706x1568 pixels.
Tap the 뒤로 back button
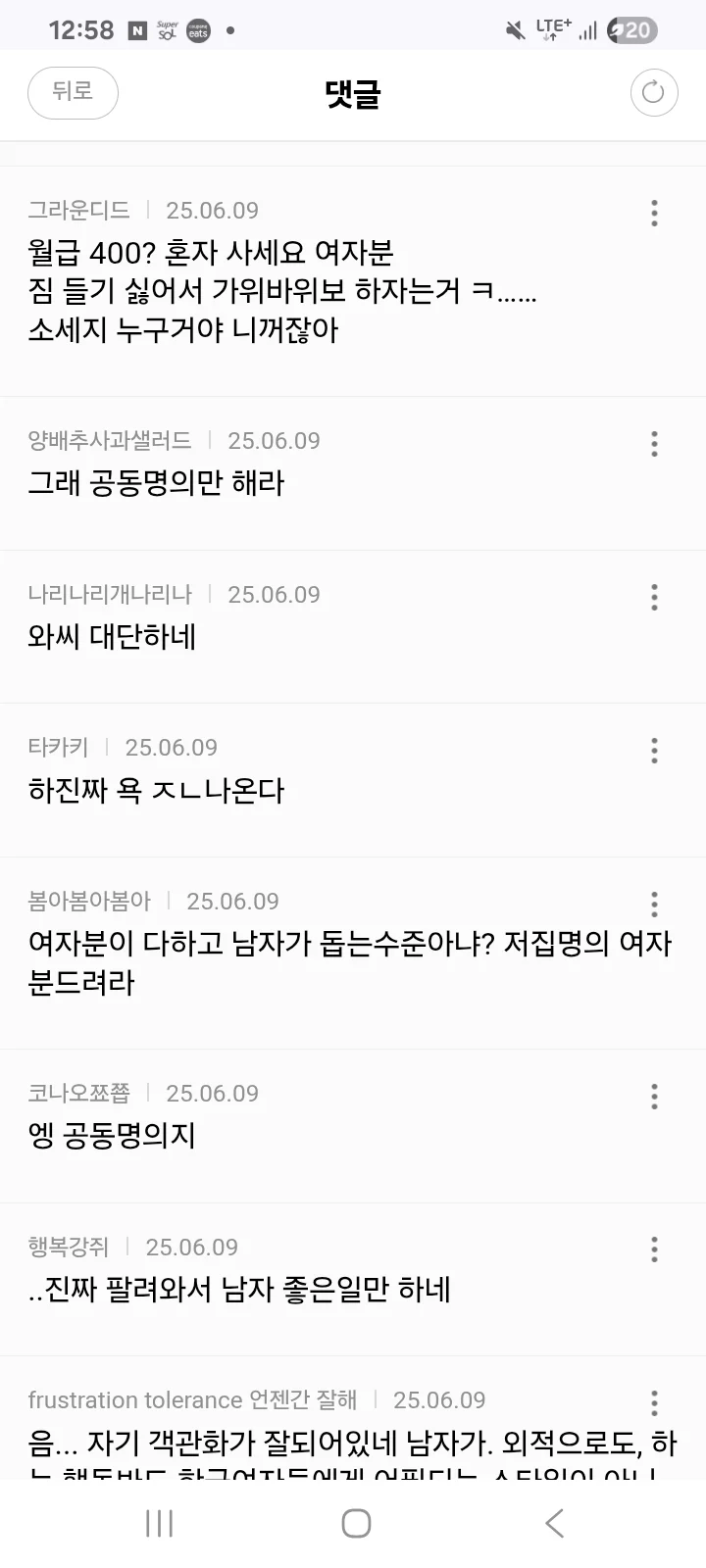pos(73,92)
